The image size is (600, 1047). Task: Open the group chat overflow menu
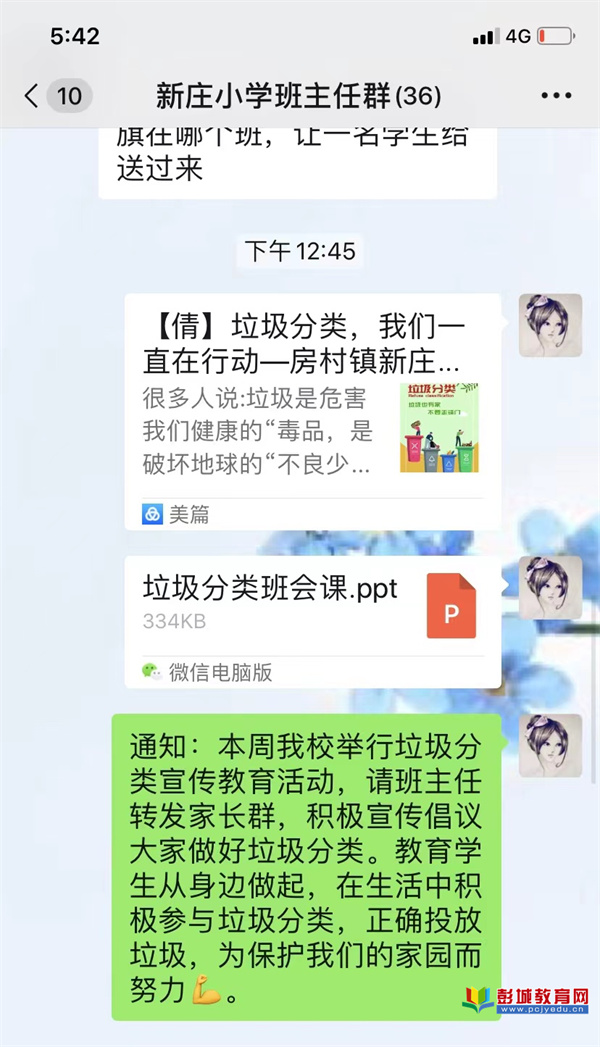[556, 96]
